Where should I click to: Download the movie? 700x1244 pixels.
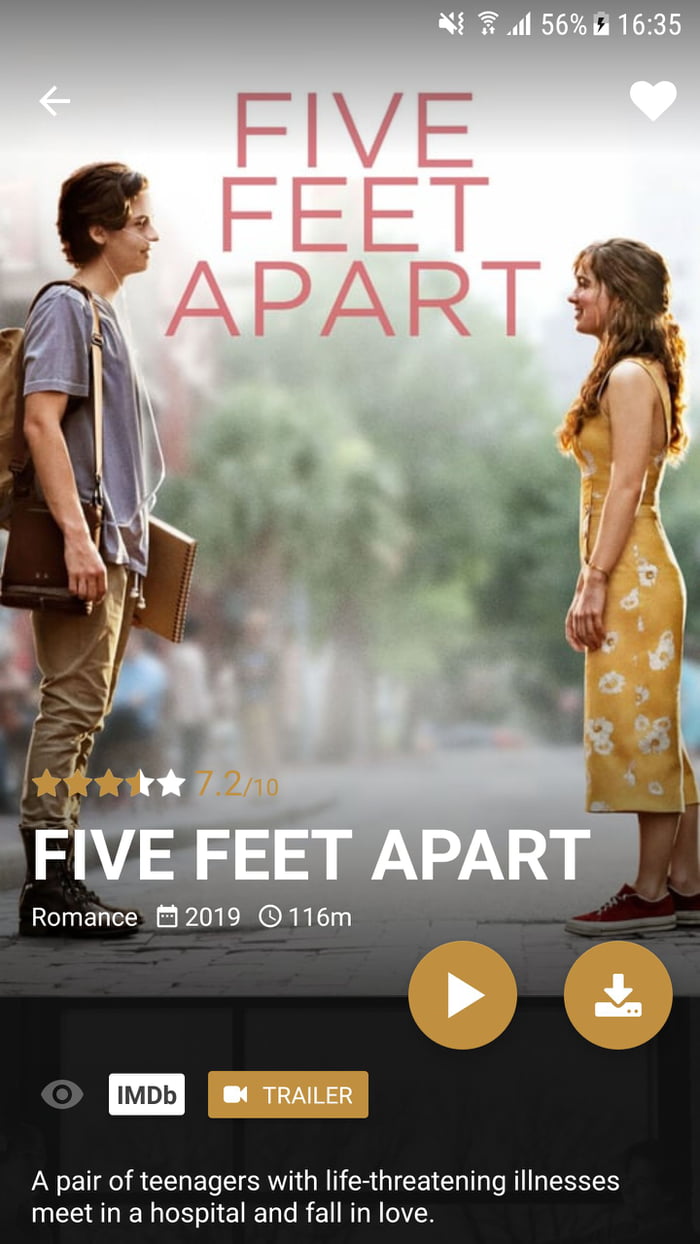point(618,995)
